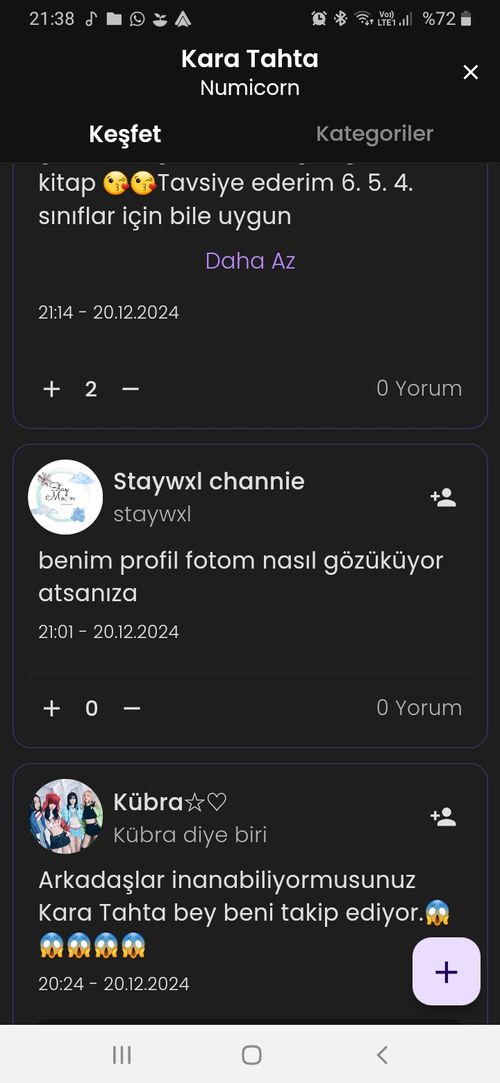Close the Kara Tahta screen
This screenshot has height=1083, width=500.
pos(470,72)
